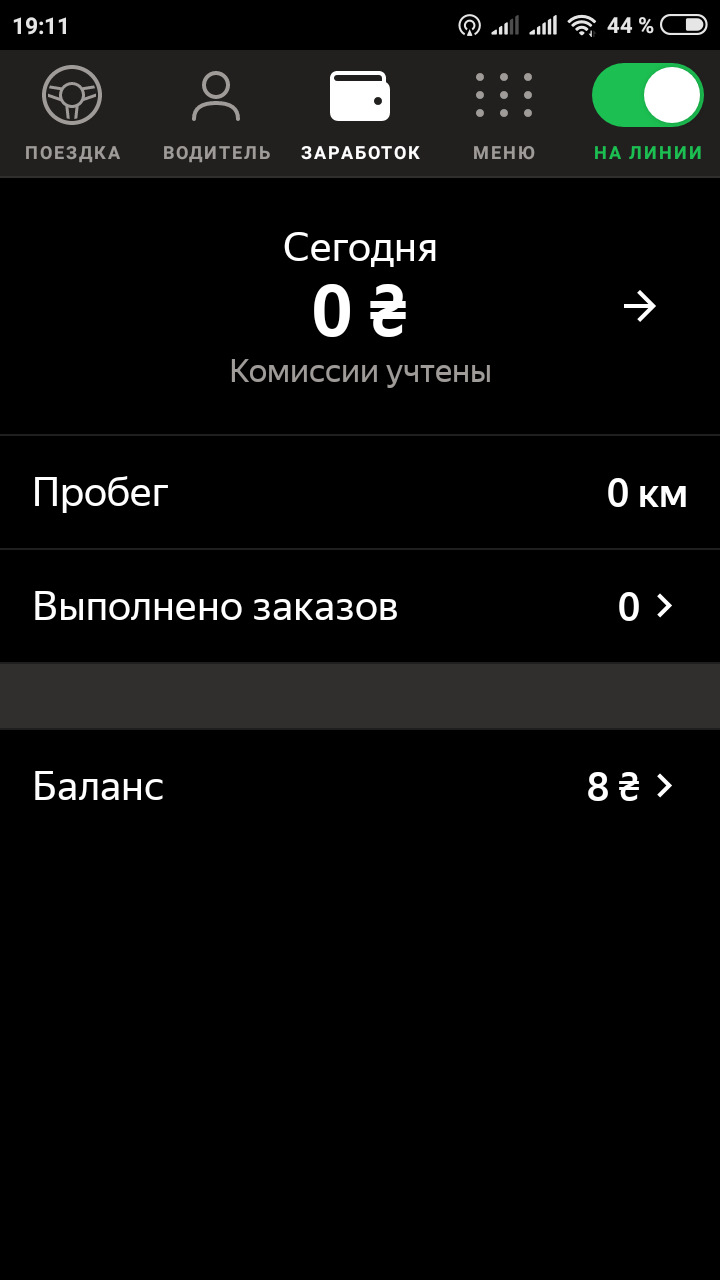Click the wallet Заработок icon

coord(360,95)
